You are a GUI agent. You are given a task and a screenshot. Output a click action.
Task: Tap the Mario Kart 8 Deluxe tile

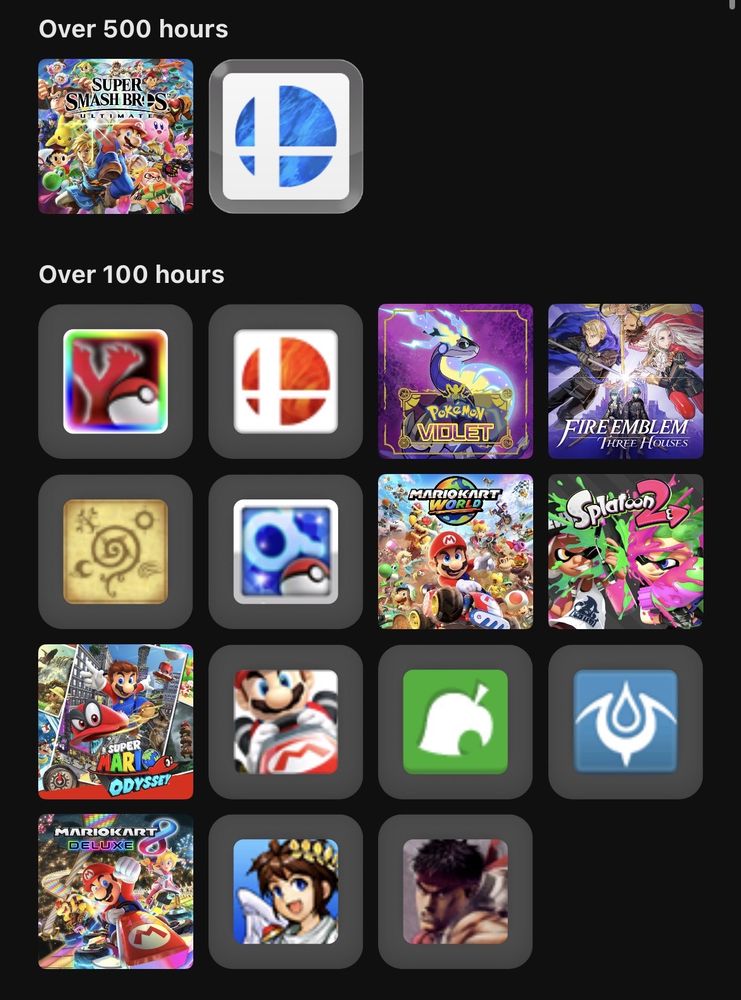tap(115, 891)
